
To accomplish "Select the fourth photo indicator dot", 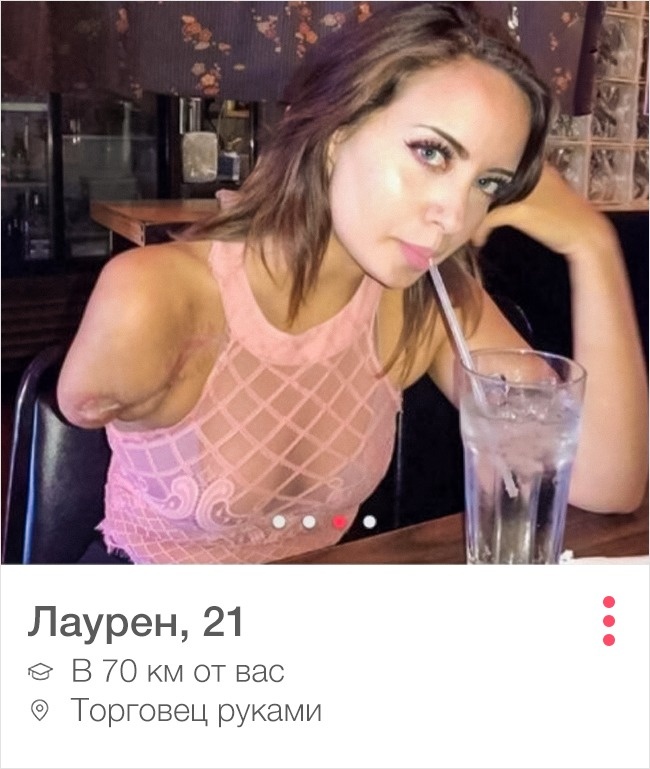I will [369, 521].
